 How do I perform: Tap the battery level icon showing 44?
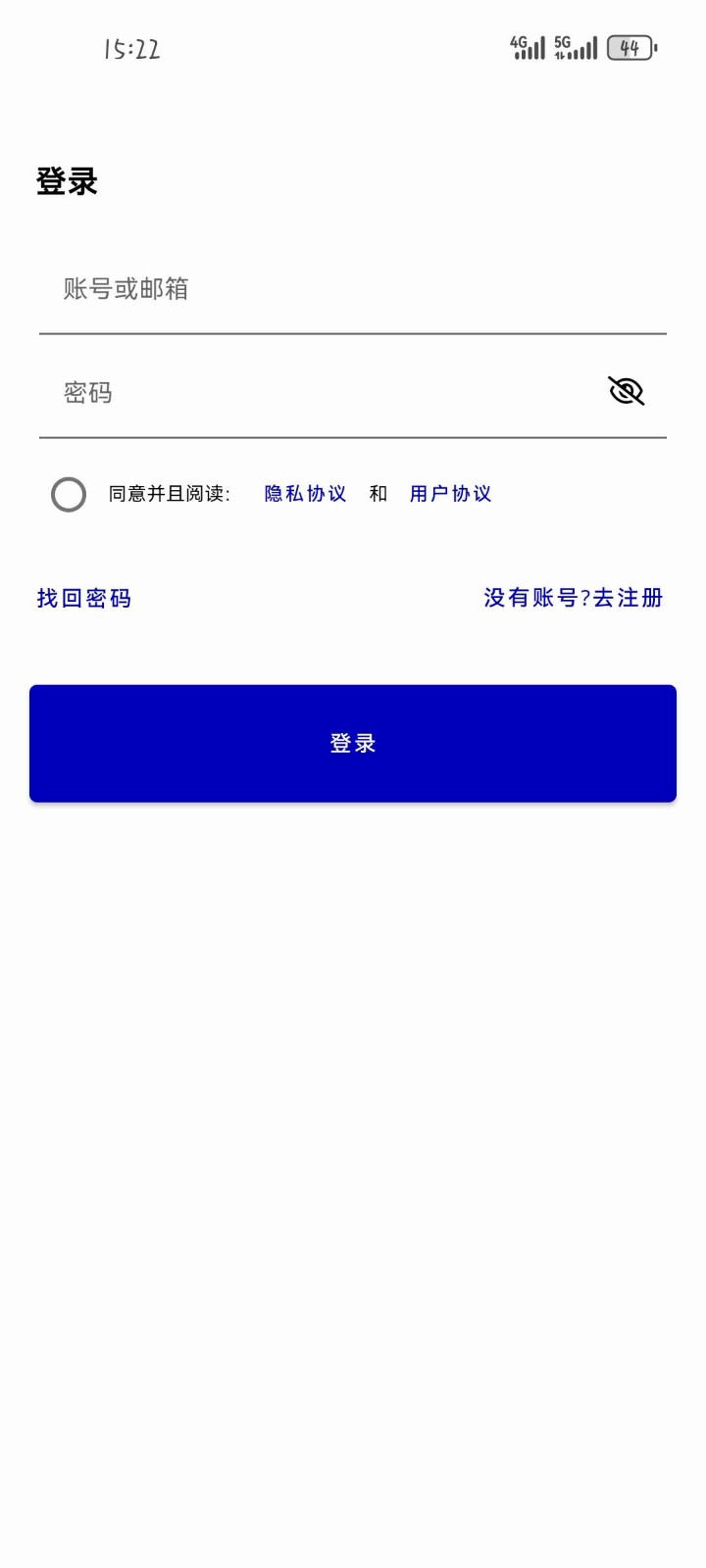pyautogui.click(x=628, y=45)
